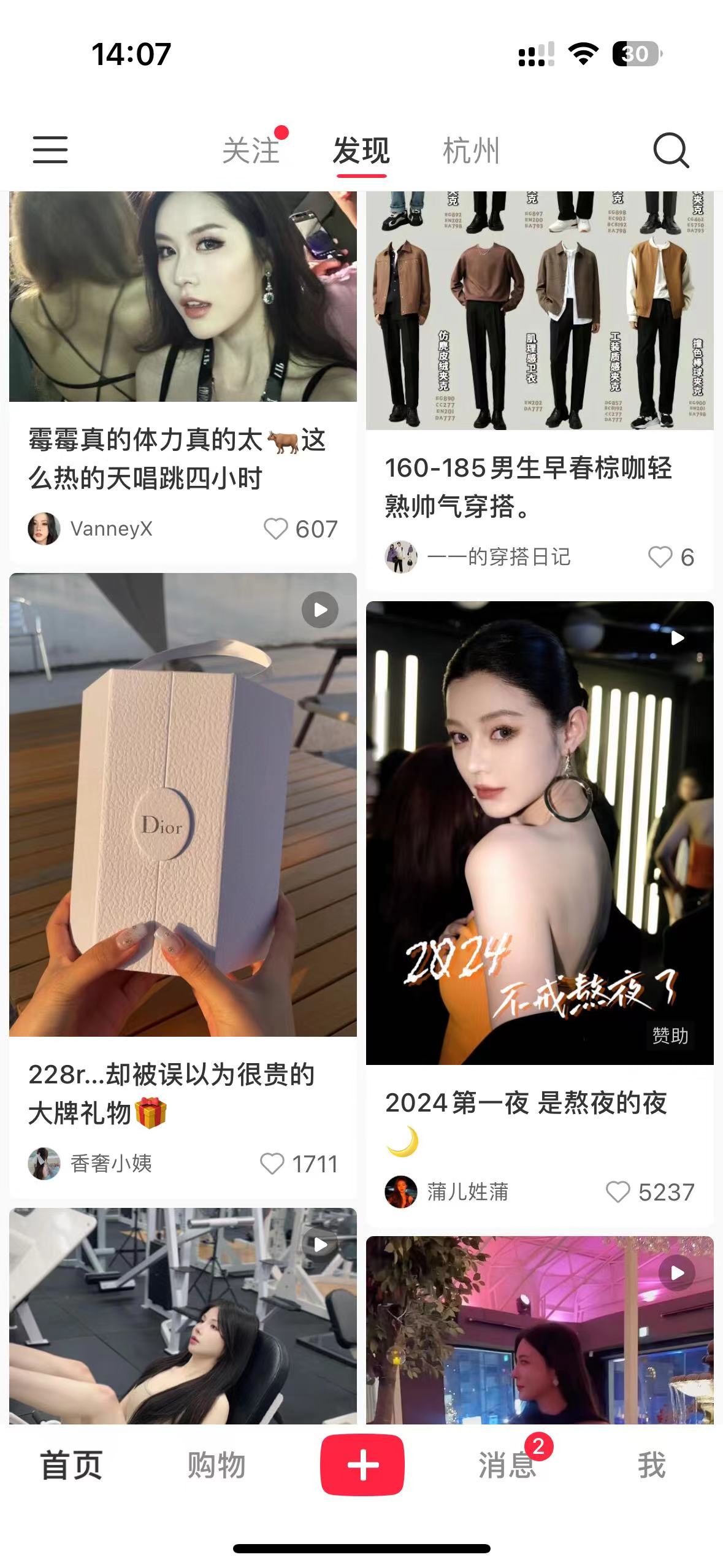Like the 一一的穿搭日记 post
Viewport: 723px width, 1568px height.
tap(660, 557)
